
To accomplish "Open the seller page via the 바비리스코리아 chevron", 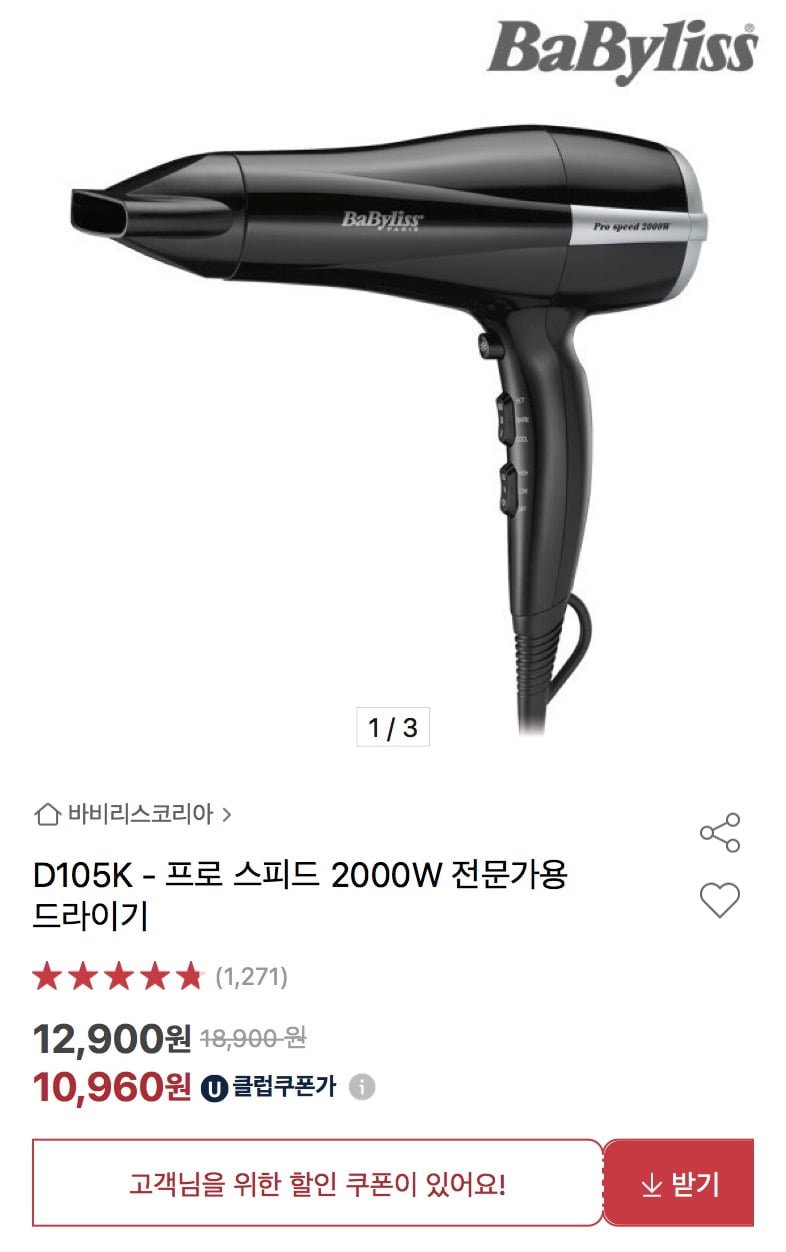I will [x=229, y=813].
